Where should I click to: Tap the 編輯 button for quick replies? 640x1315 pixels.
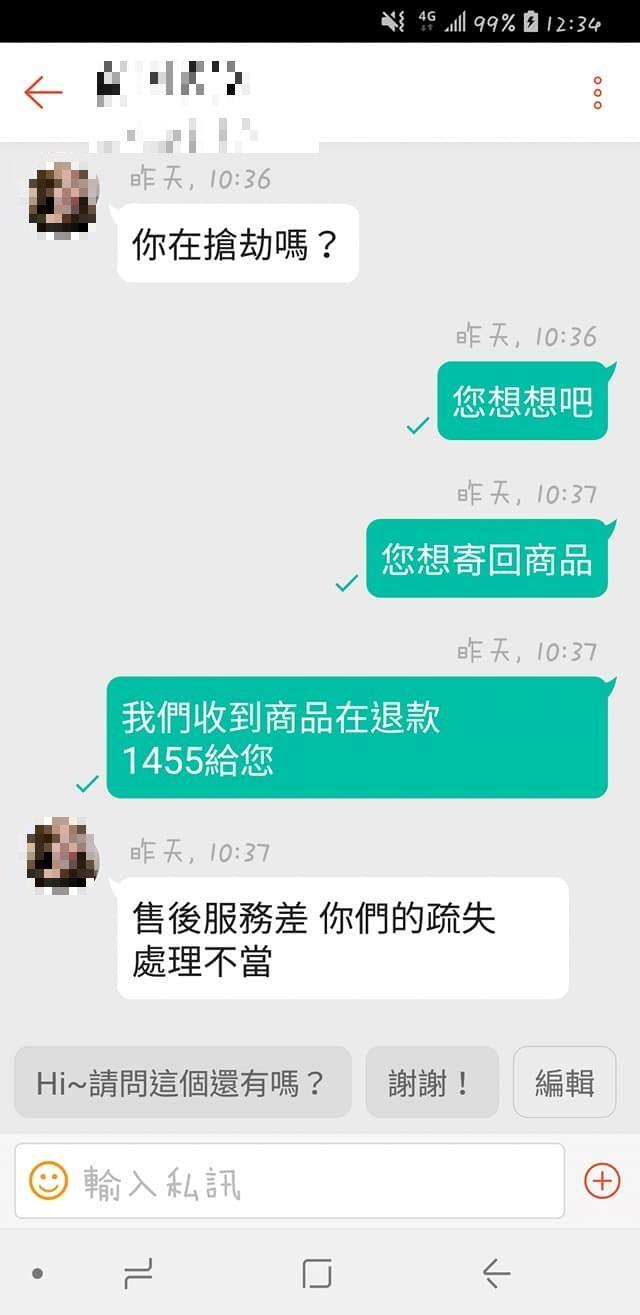(564, 1082)
